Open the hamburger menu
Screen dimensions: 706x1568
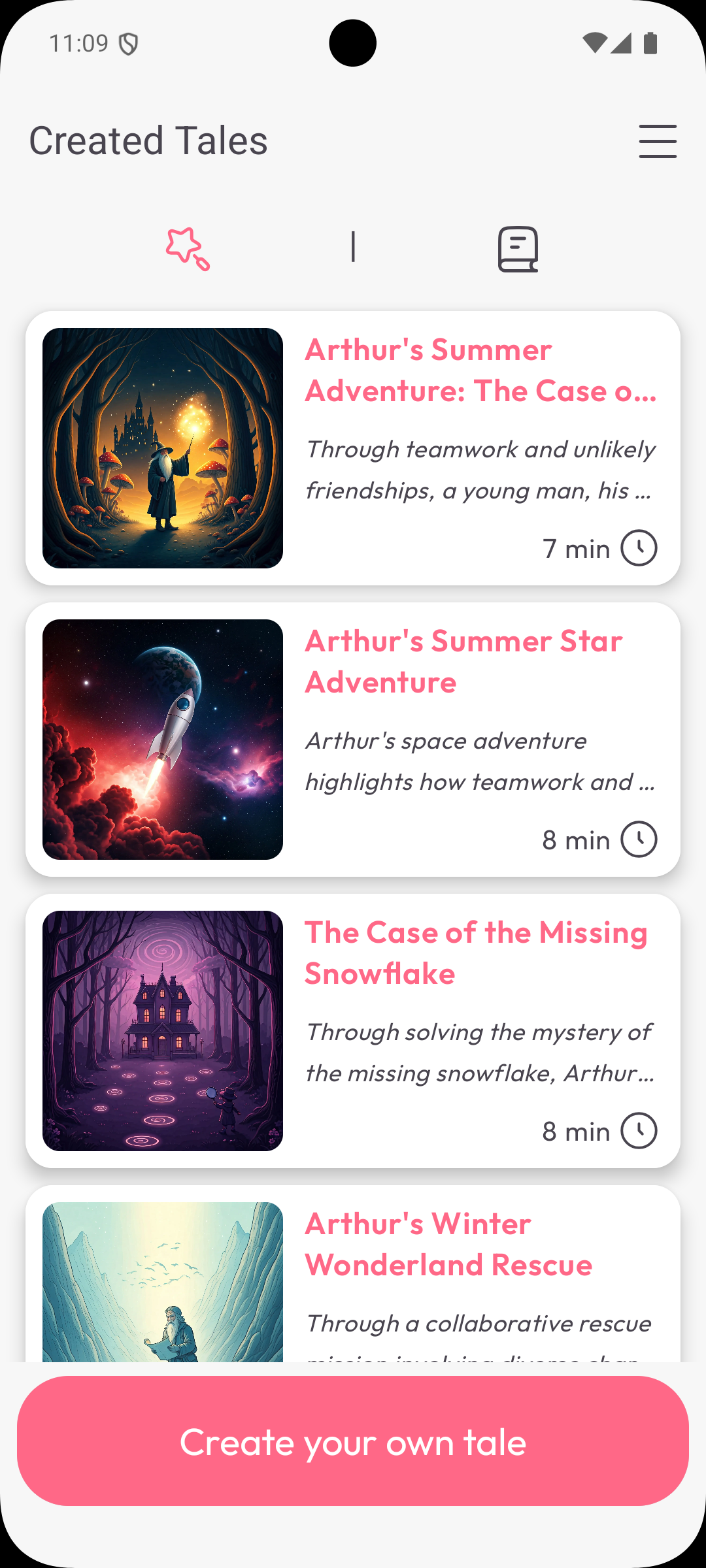tap(657, 141)
